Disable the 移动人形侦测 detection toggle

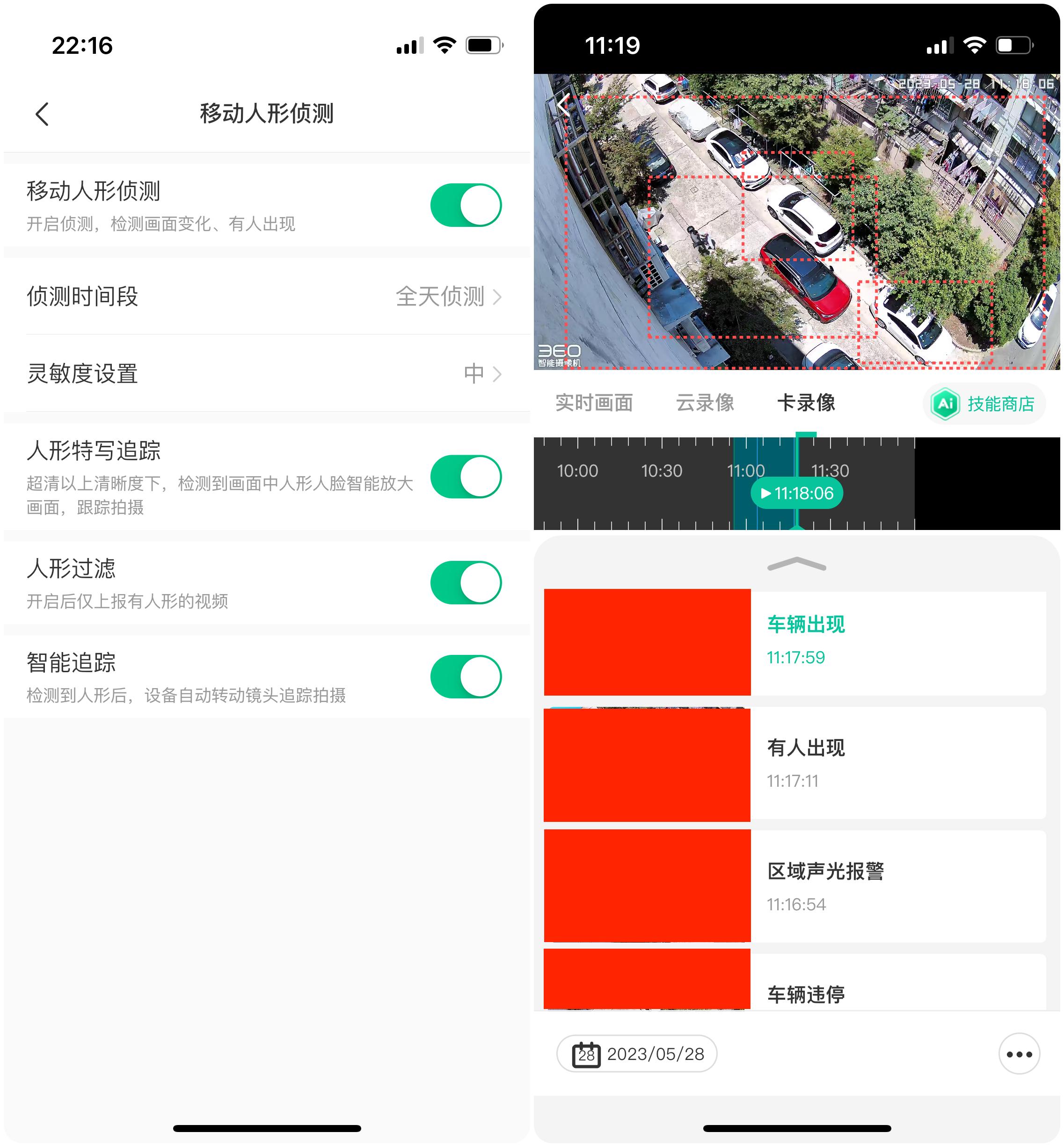(x=467, y=204)
